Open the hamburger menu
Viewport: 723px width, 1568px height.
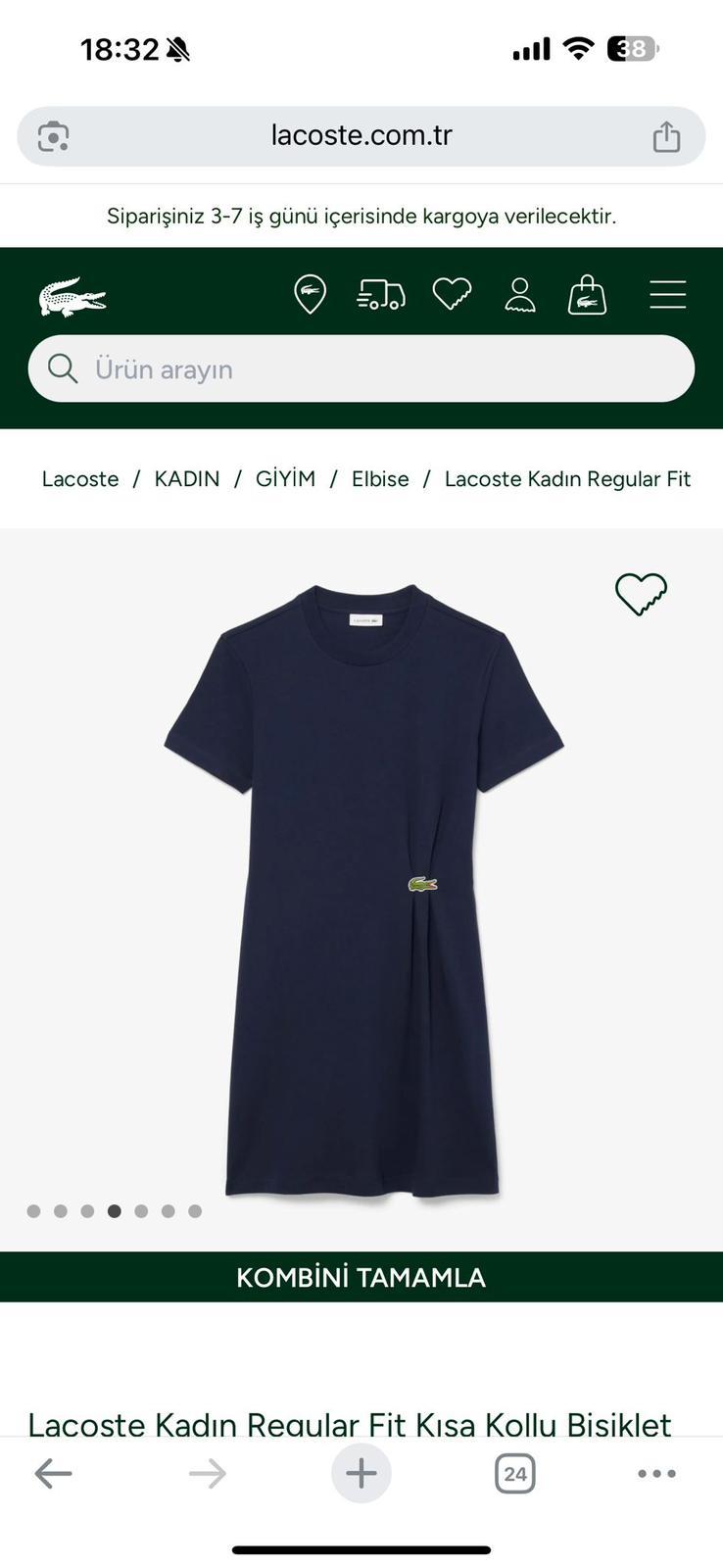667,294
